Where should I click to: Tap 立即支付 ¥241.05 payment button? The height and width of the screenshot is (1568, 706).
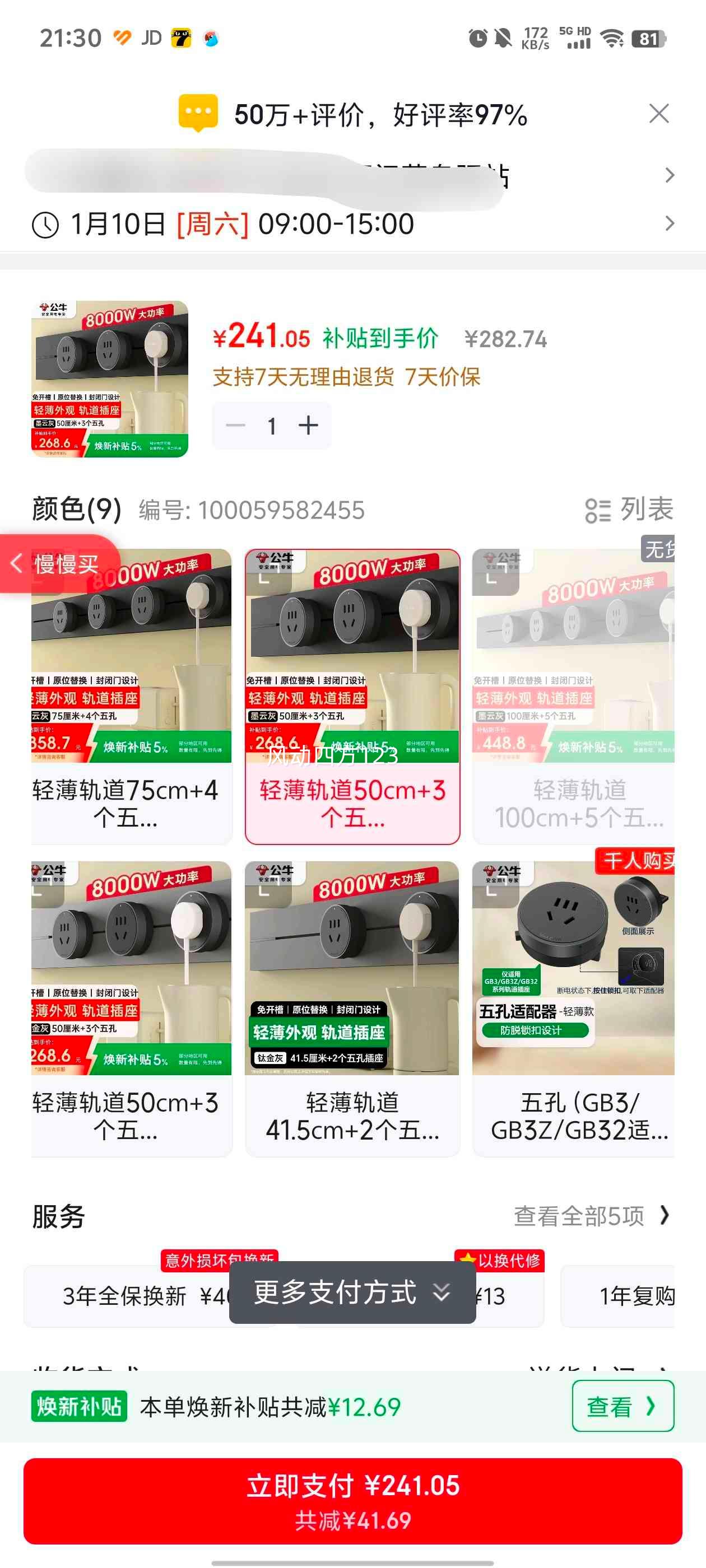[352, 1499]
